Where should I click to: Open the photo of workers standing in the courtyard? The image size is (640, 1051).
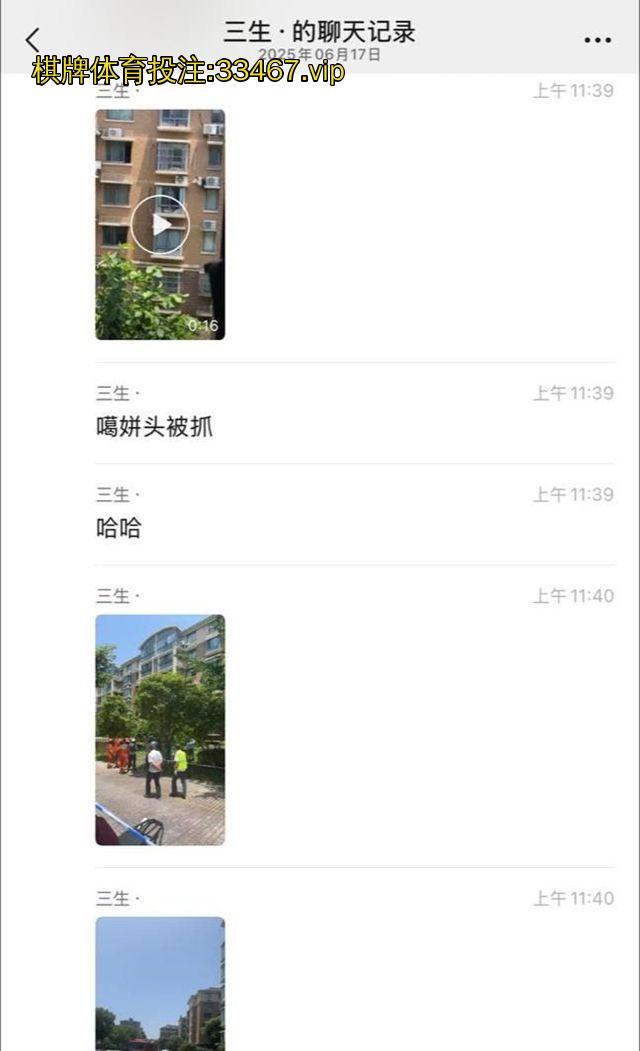pos(160,729)
